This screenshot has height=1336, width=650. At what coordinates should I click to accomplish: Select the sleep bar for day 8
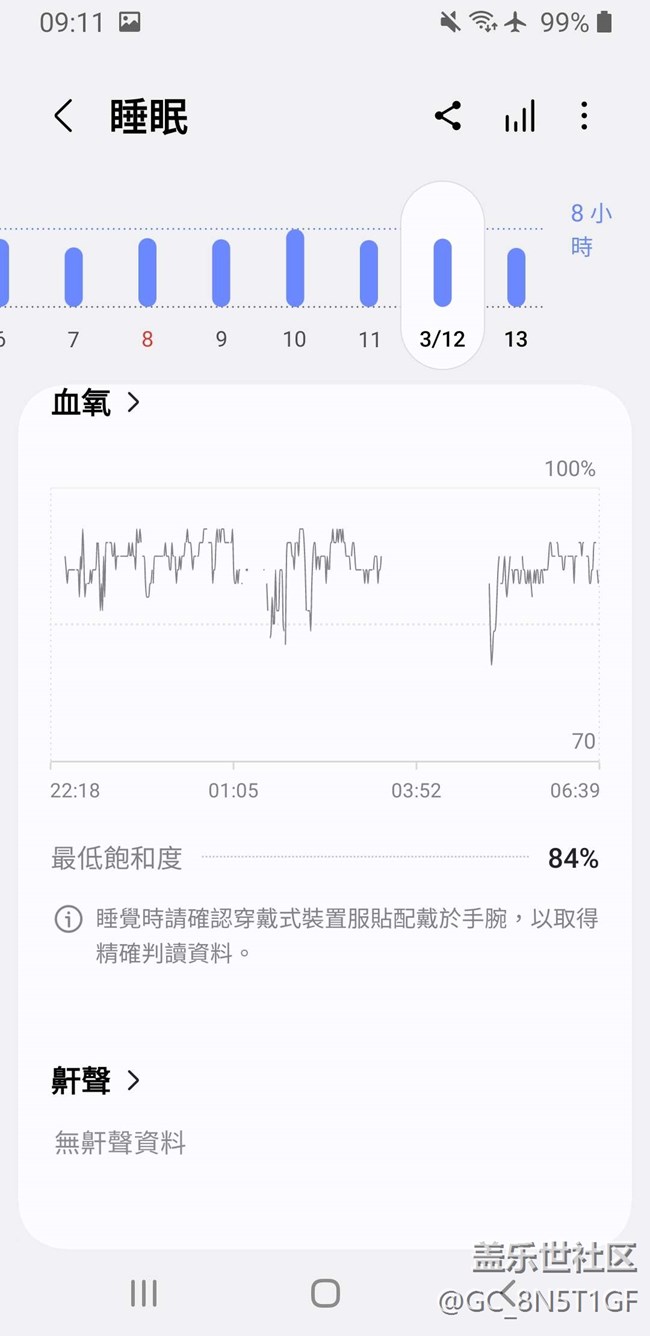pyautogui.click(x=147, y=272)
